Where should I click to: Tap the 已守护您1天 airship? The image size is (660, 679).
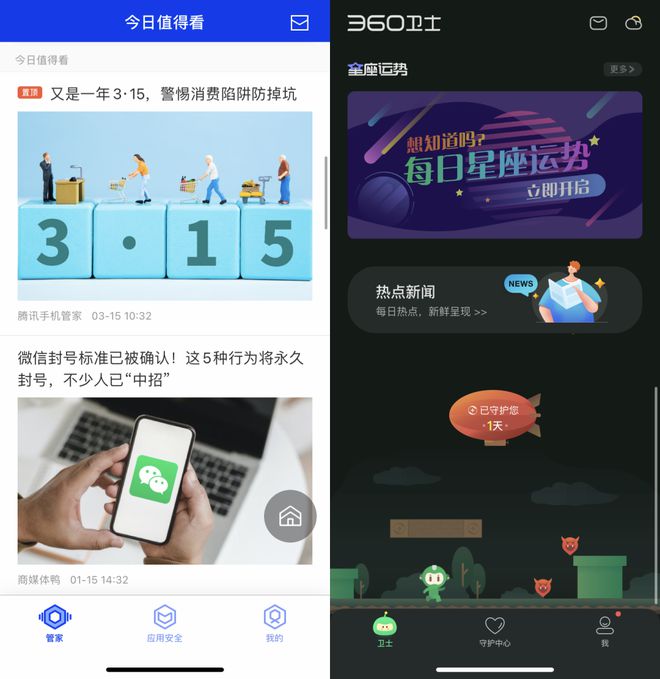click(494, 415)
